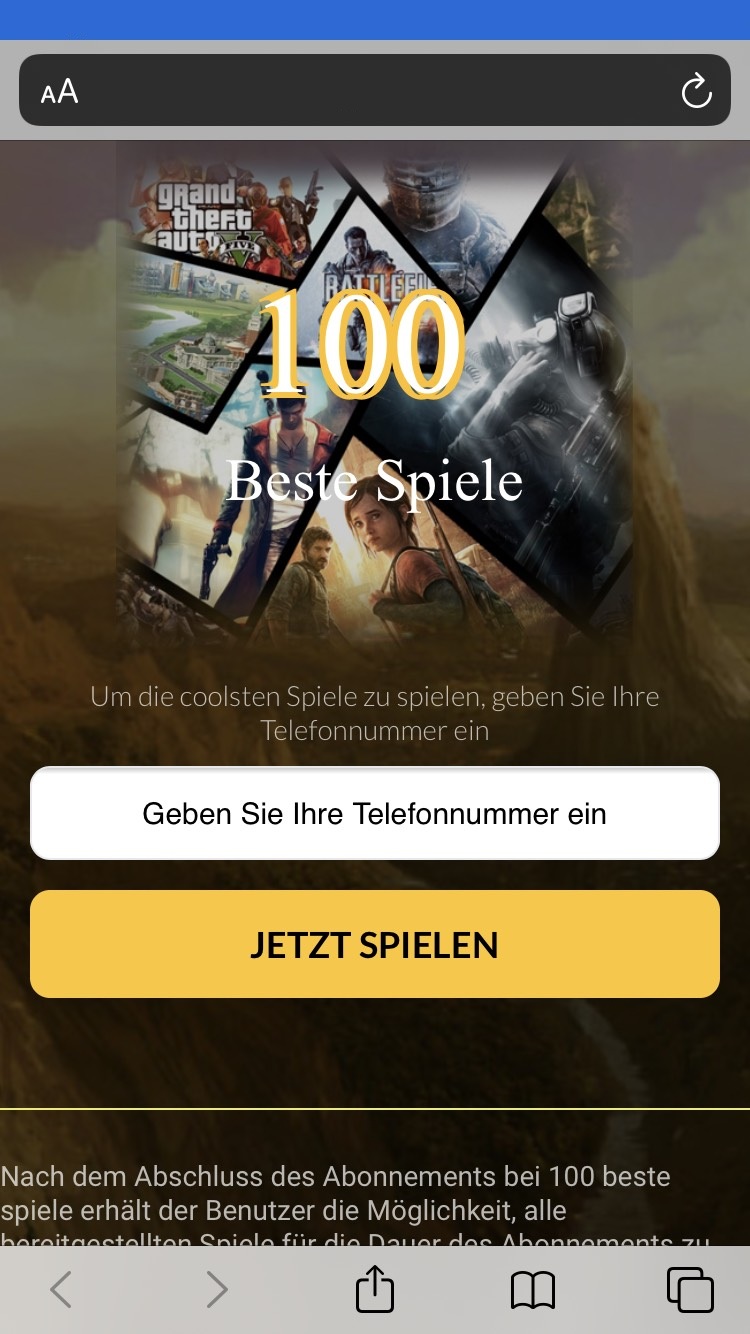Screen dimensions: 750x1334
Task: Reload the current page
Action: point(695,92)
